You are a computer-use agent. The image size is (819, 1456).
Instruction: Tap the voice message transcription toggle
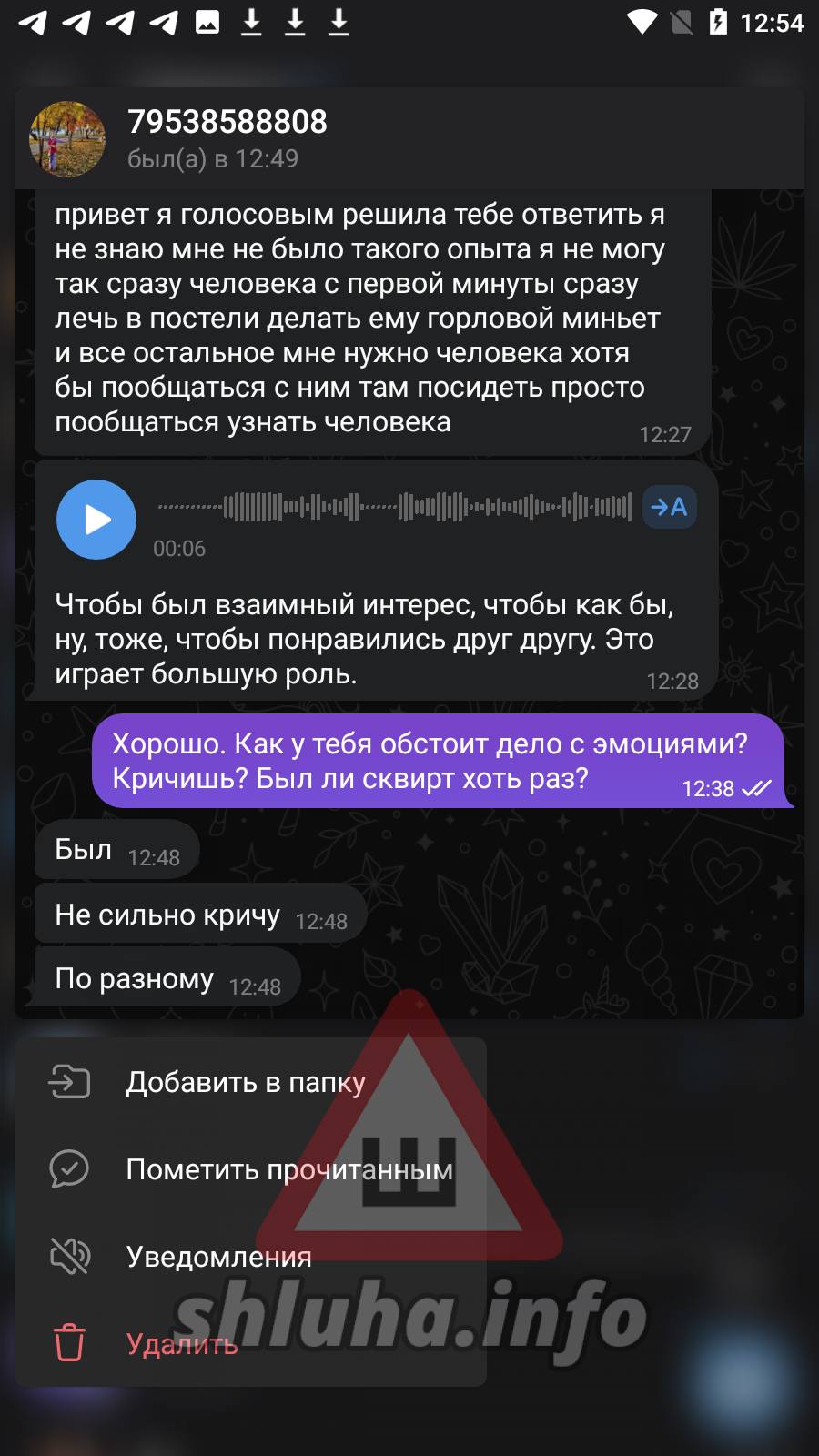670,507
